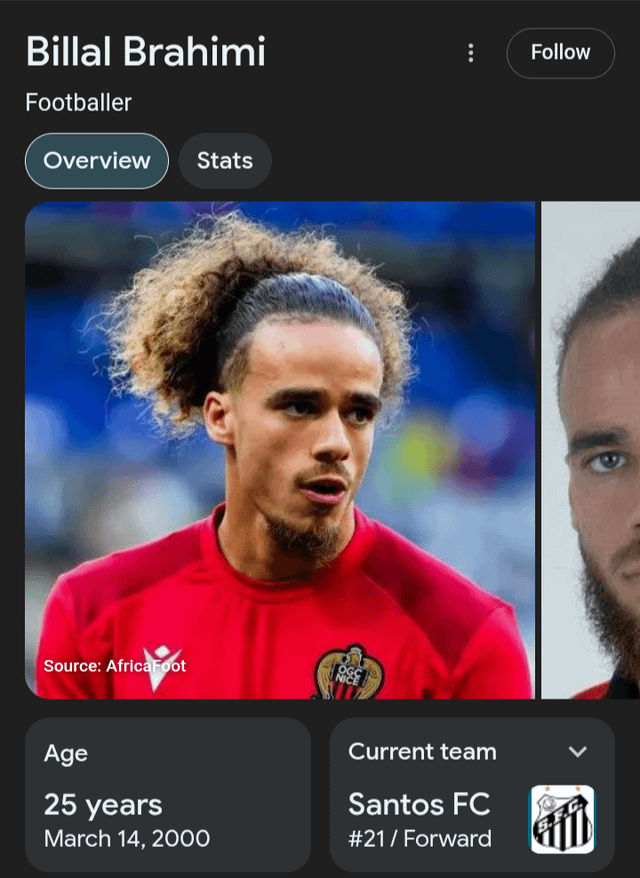Open the partially visible second photo

pos(592,450)
